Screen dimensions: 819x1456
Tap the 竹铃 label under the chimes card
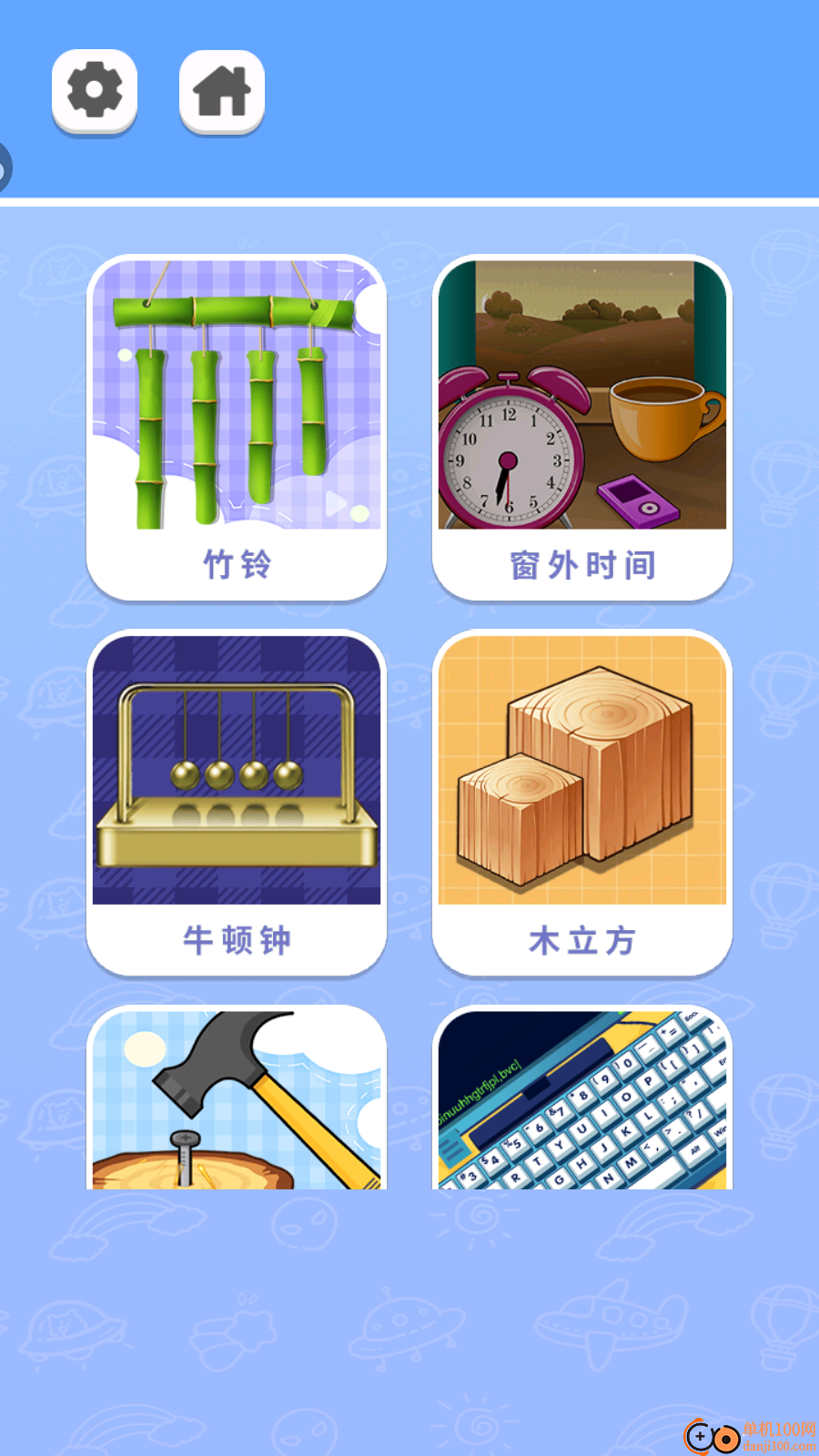[x=236, y=564]
